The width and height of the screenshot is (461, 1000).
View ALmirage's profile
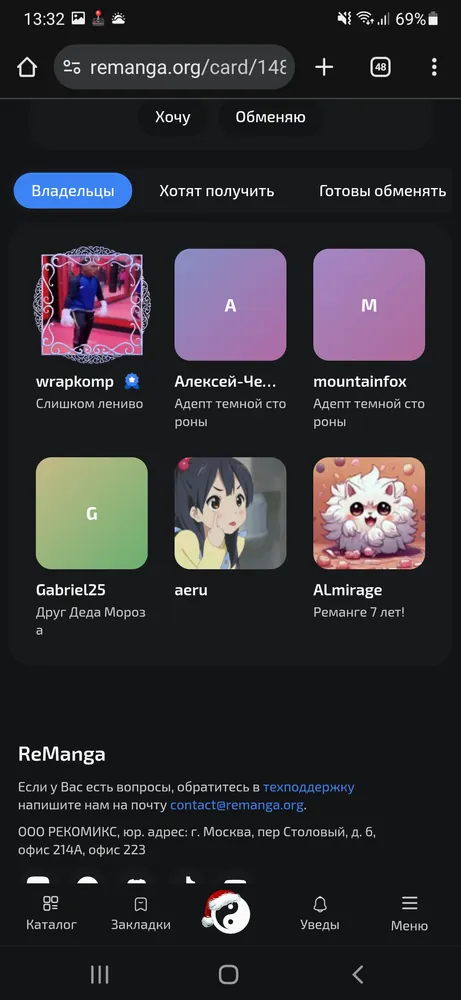tap(369, 538)
